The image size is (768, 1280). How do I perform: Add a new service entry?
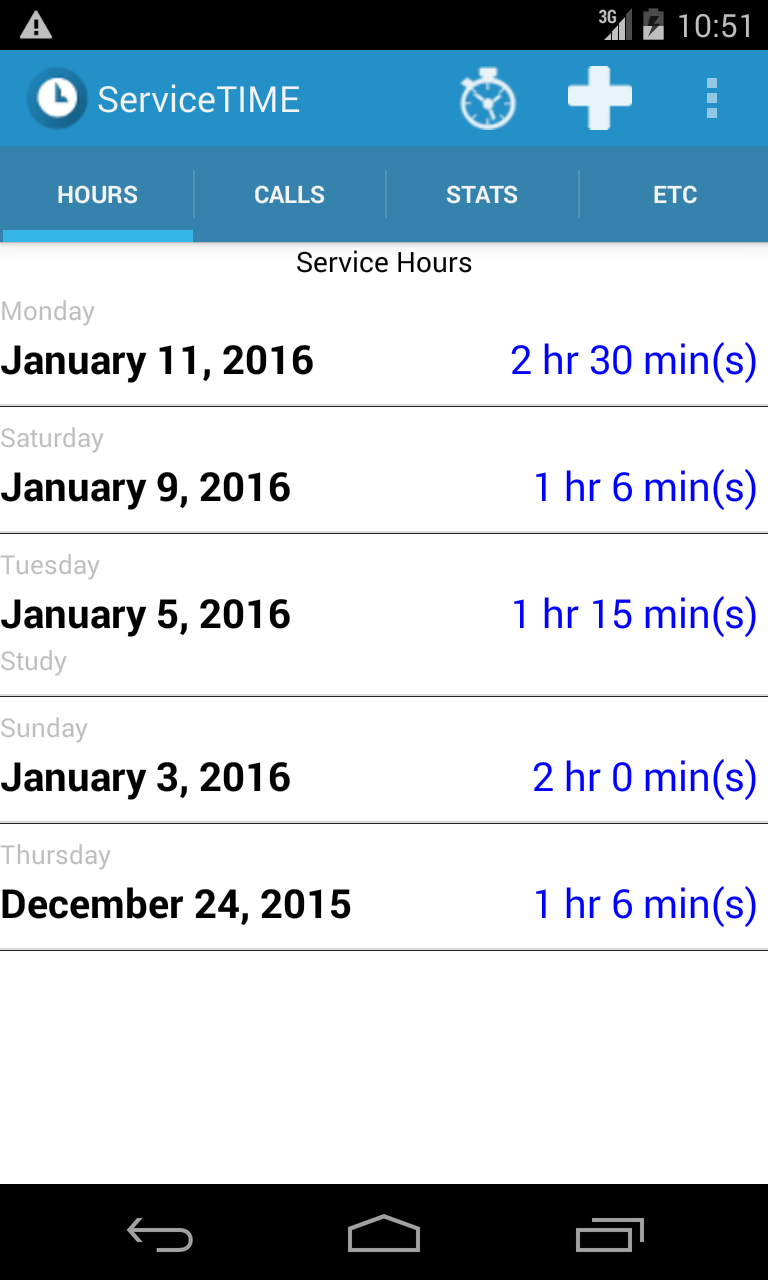[600, 99]
